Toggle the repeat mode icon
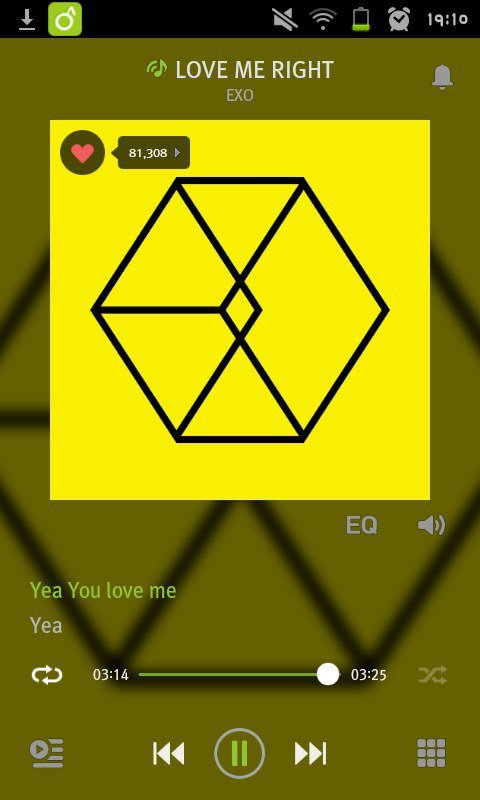 [47, 675]
